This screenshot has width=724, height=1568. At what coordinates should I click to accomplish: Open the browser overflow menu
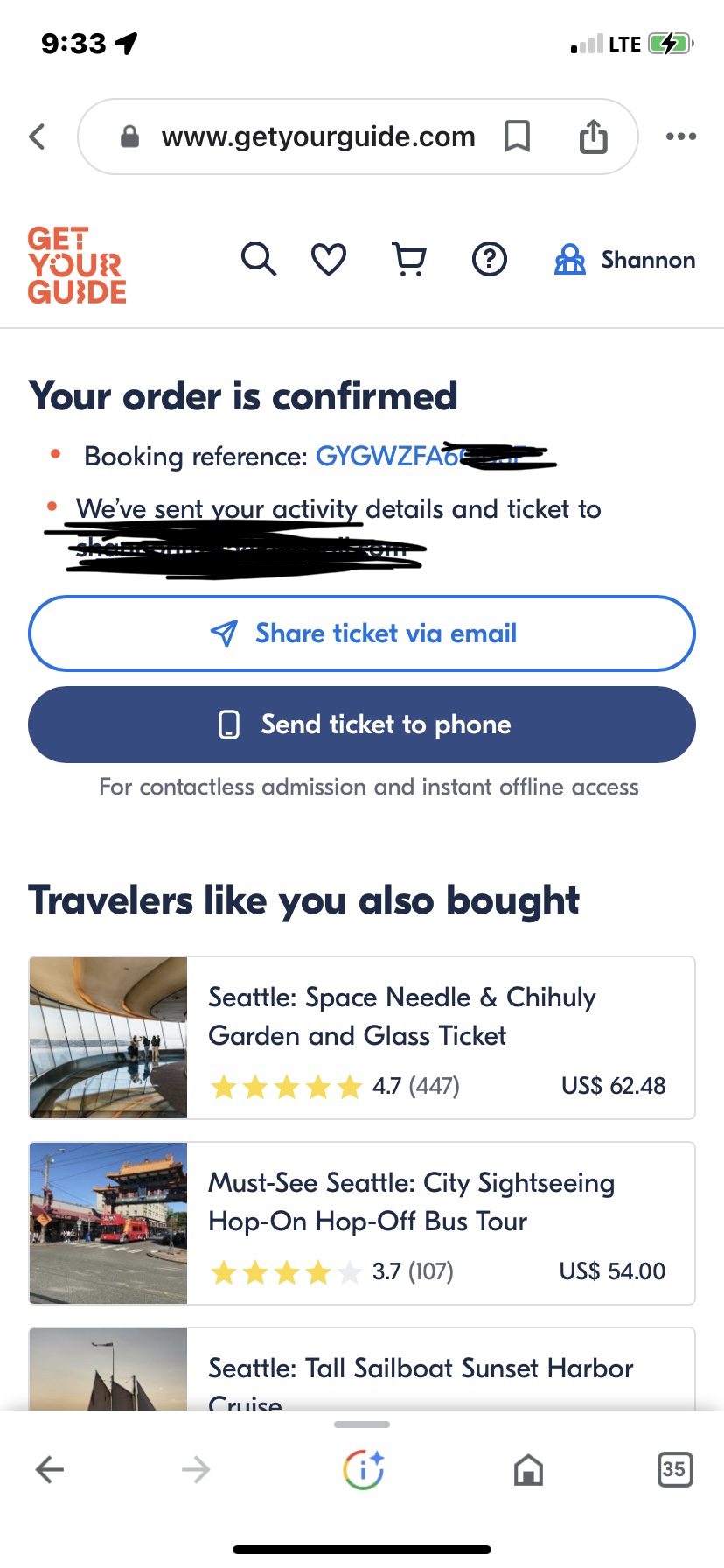tap(680, 136)
